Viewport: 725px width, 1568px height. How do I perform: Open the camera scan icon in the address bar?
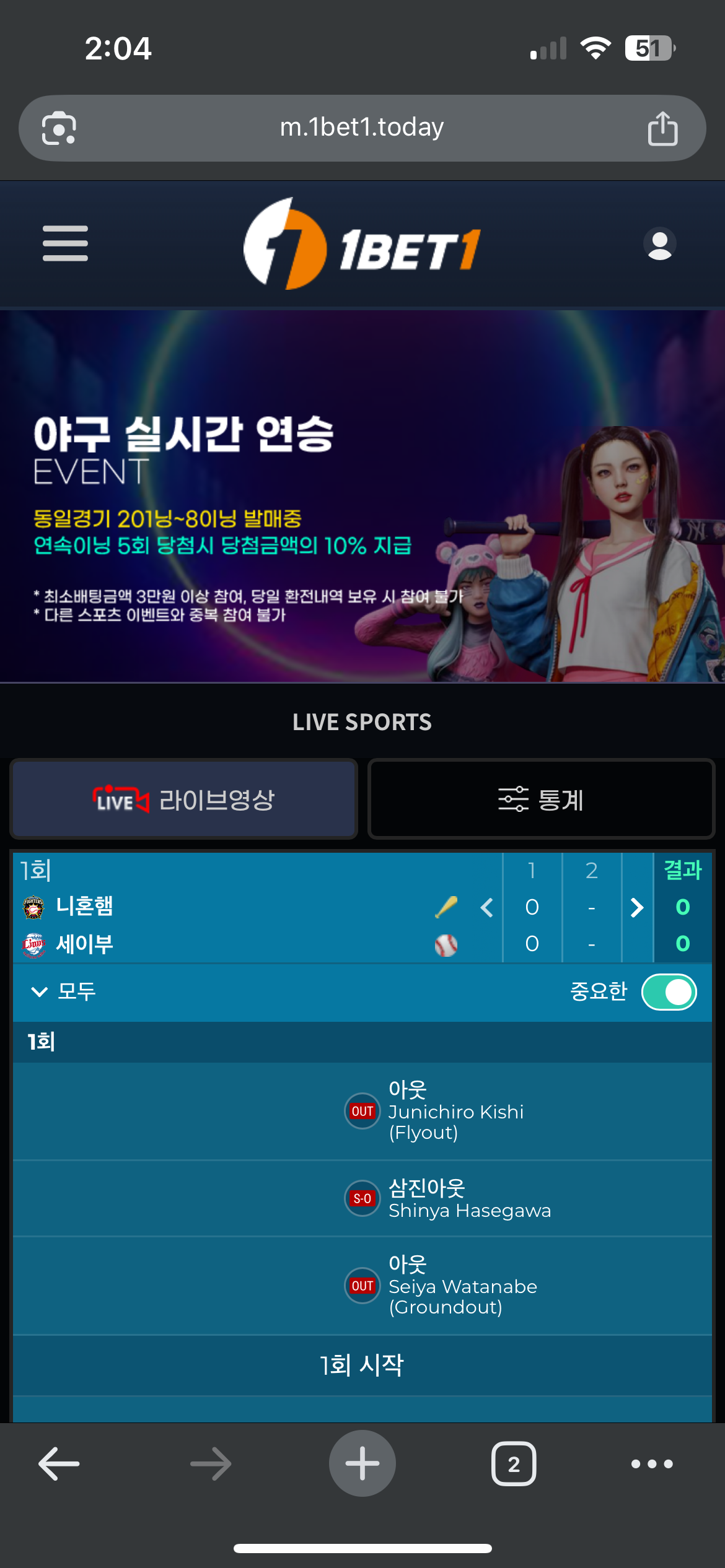(x=59, y=128)
